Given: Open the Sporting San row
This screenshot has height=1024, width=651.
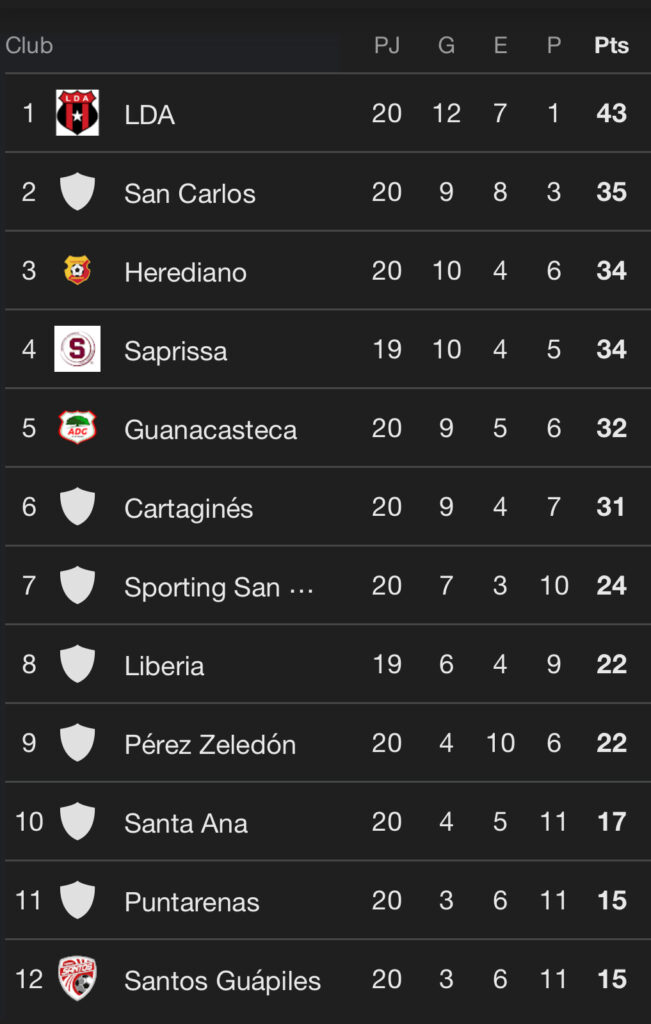Looking at the screenshot, I should coord(218,587).
